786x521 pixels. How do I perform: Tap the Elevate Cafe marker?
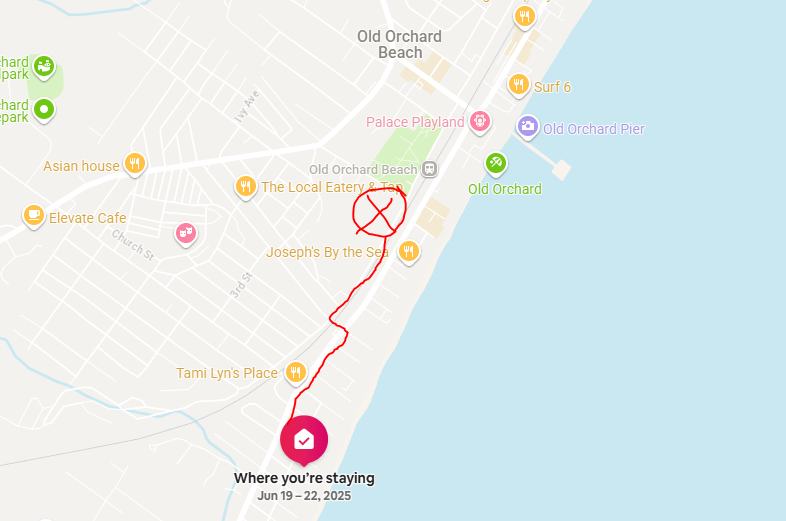pyautogui.click(x=34, y=216)
